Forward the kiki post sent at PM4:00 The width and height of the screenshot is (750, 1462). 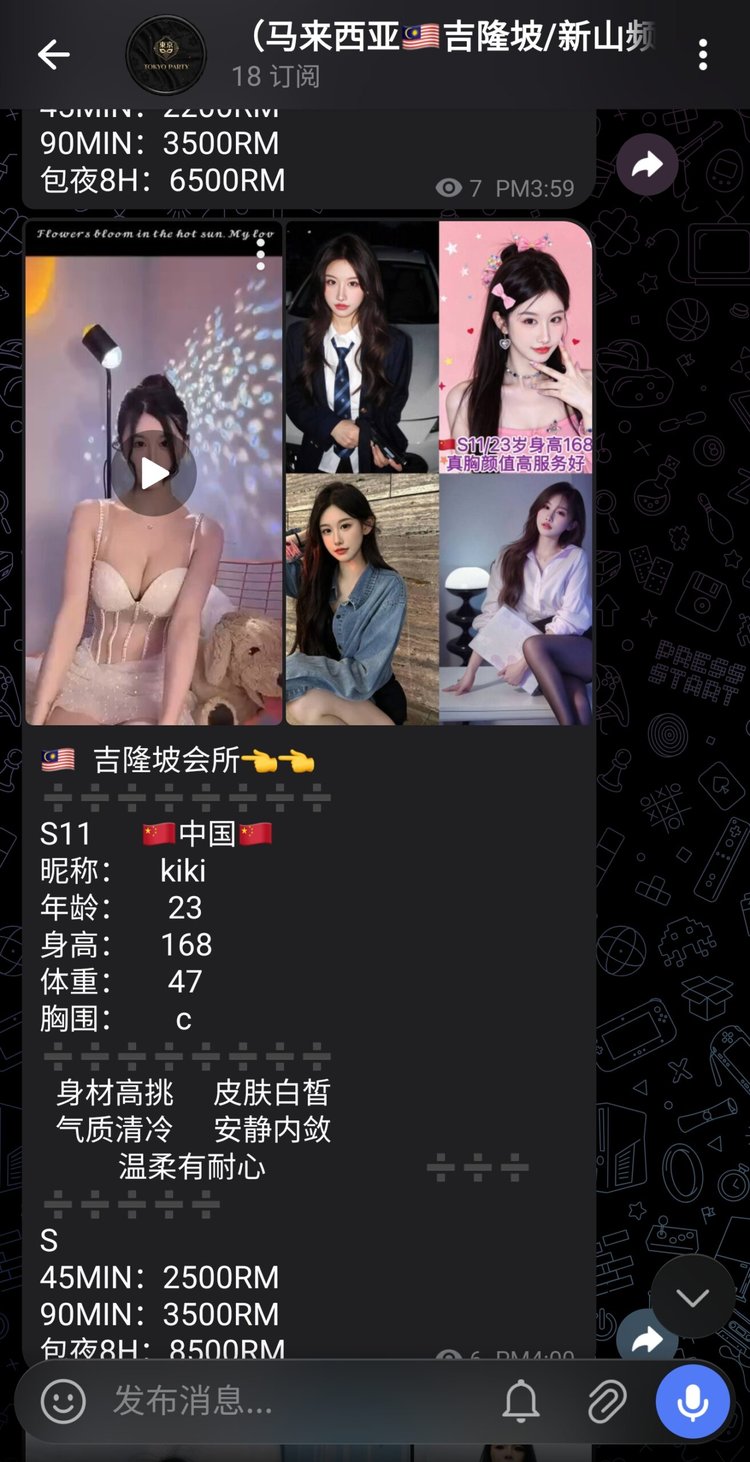pos(647,1338)
